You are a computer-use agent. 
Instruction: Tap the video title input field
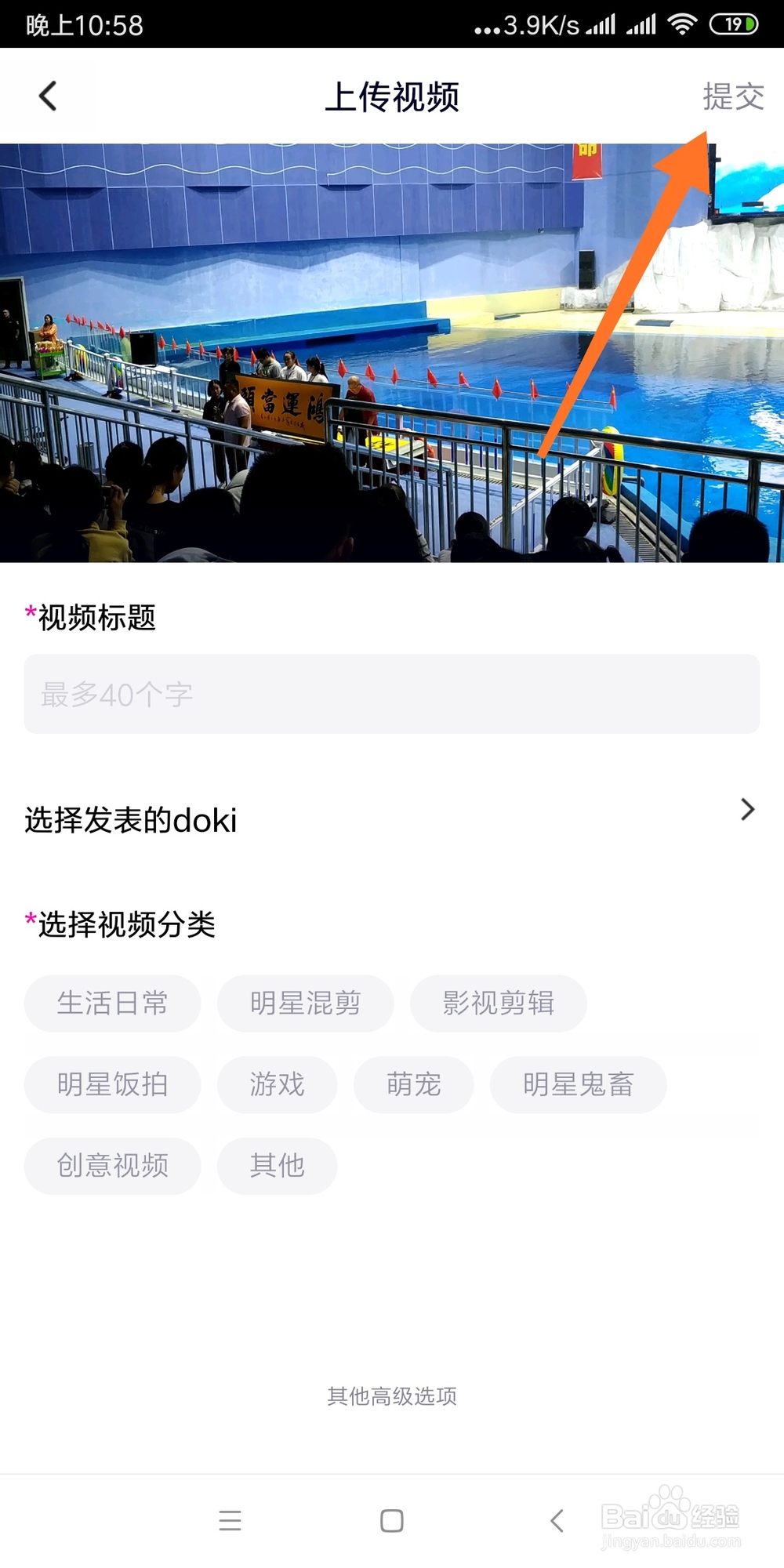coord(392,694)
